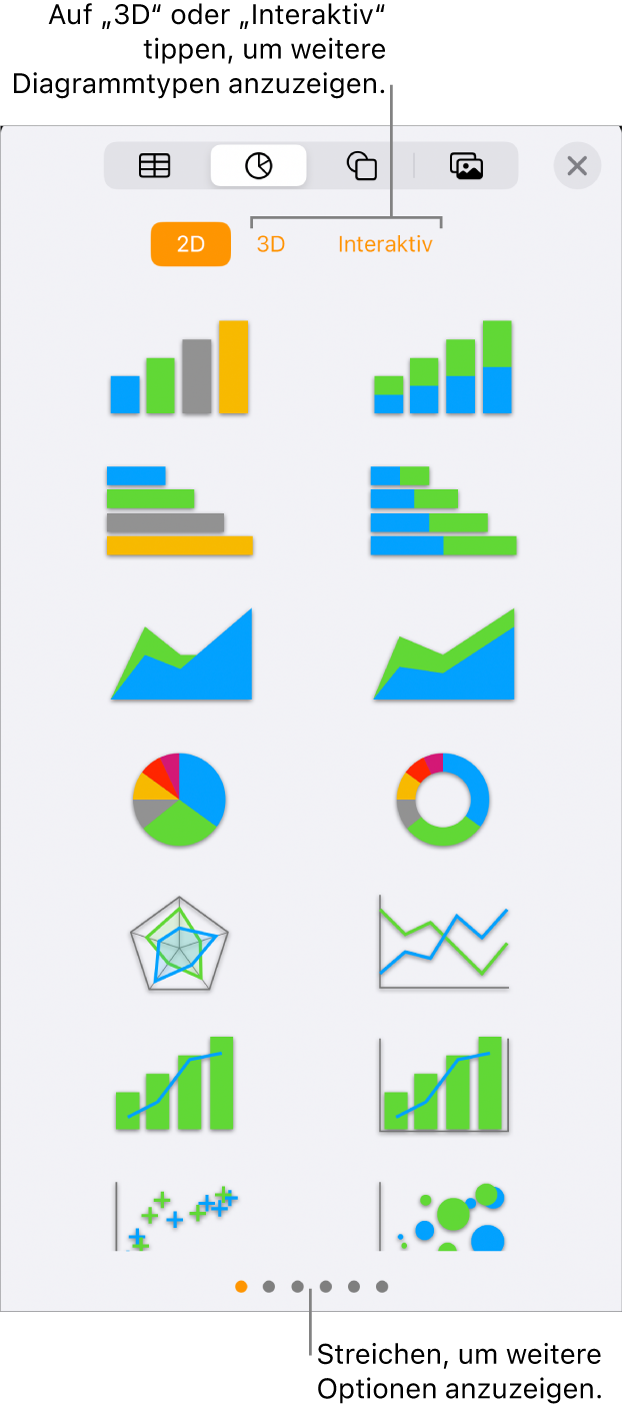Insert the line chart
The height and width of the screenshot is (1415, 622).
click(x=443, y=943)
